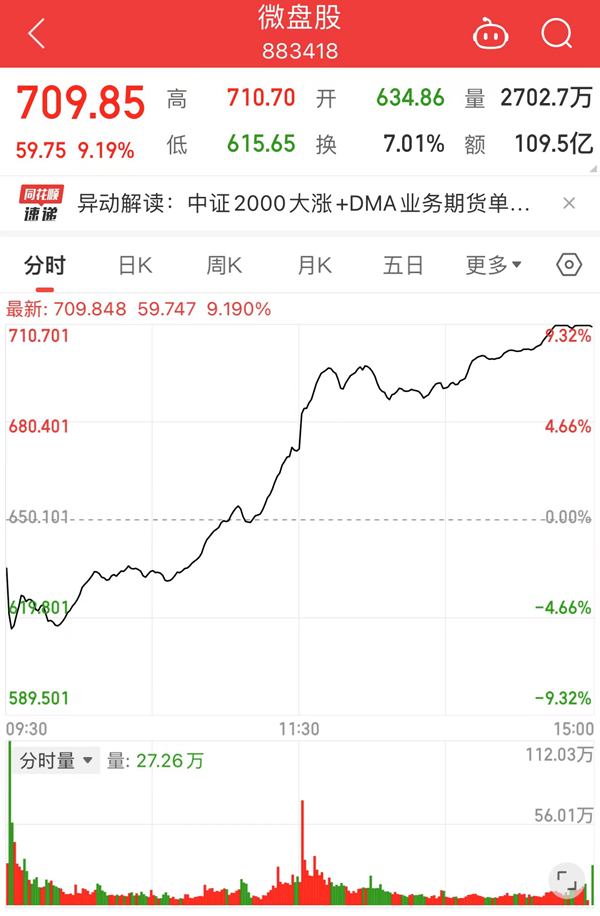Open the search magnifier
This screenshot has height=916, width=600.
(x=556, y=34)
